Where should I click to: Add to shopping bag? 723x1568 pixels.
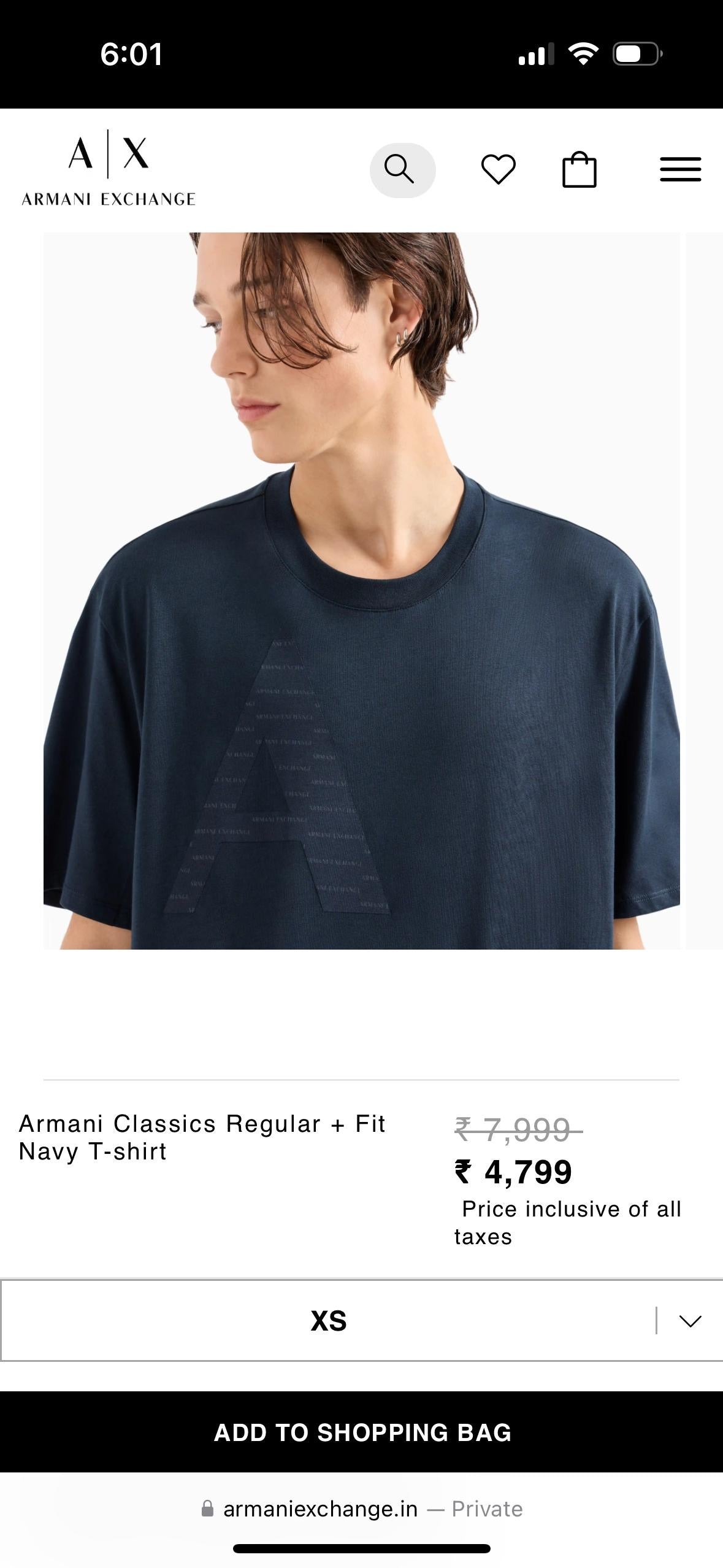click(x=361, y=1432)
